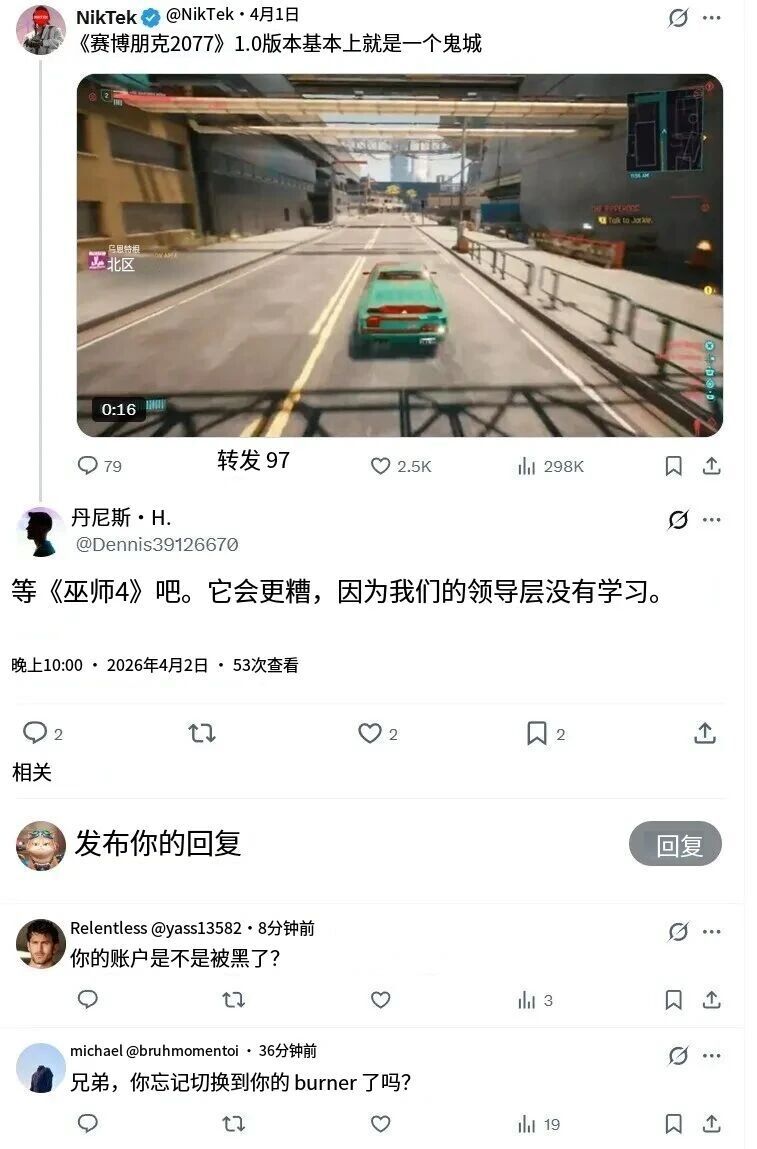
Task: Bookmark NikTek's post
Action: pyautogui.click(x=673, y=465)
